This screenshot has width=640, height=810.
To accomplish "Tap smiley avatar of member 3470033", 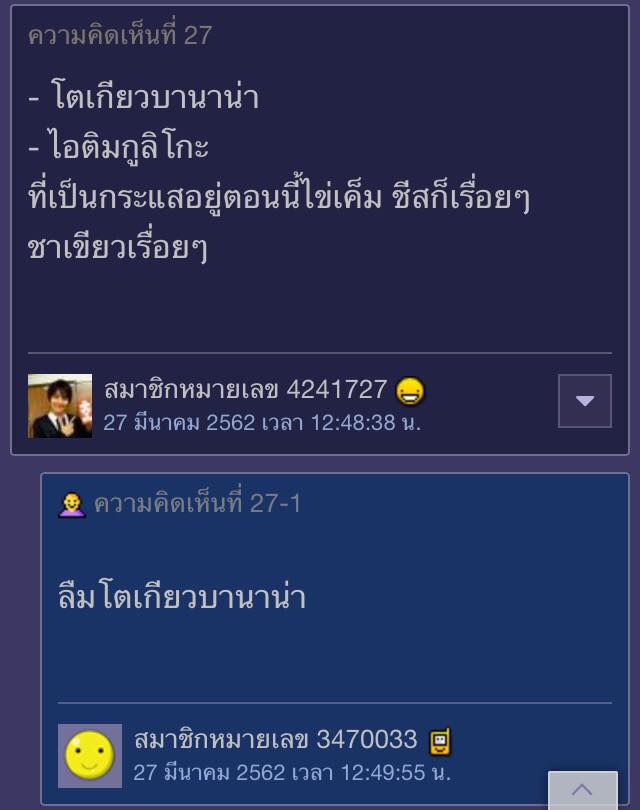I will 90,756.
